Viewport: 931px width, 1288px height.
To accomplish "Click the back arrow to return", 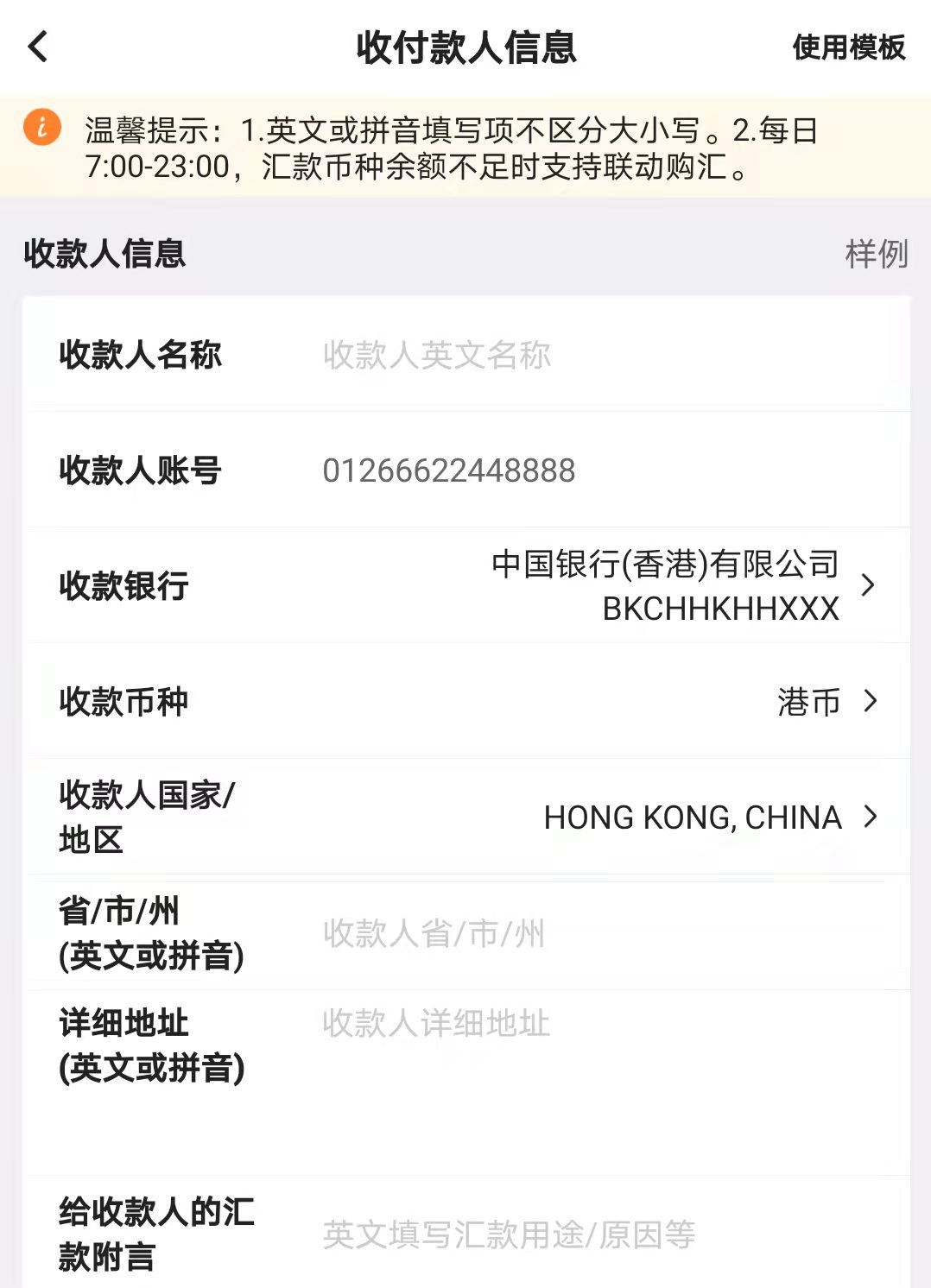I will click(38, 49).
